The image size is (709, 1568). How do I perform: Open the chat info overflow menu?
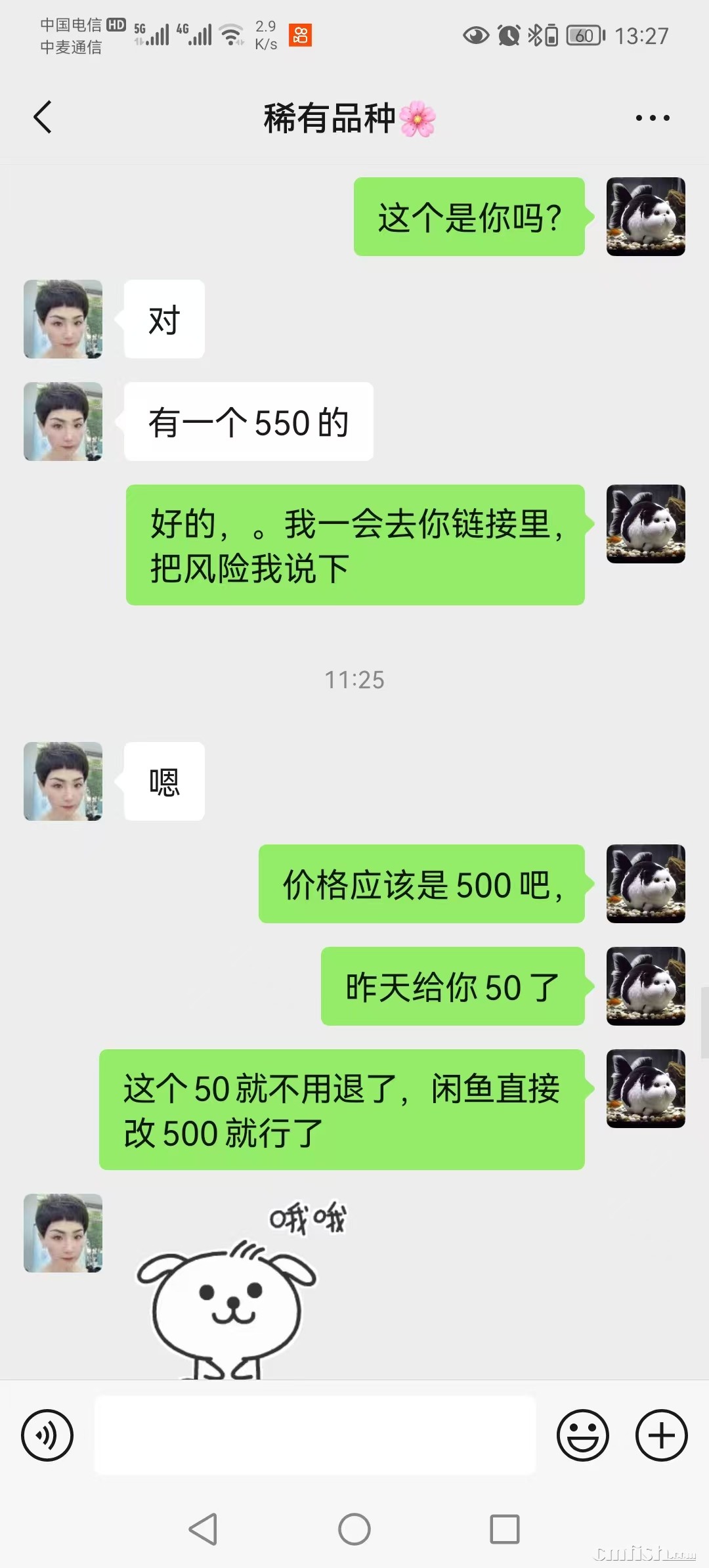[x=653, y=118]
